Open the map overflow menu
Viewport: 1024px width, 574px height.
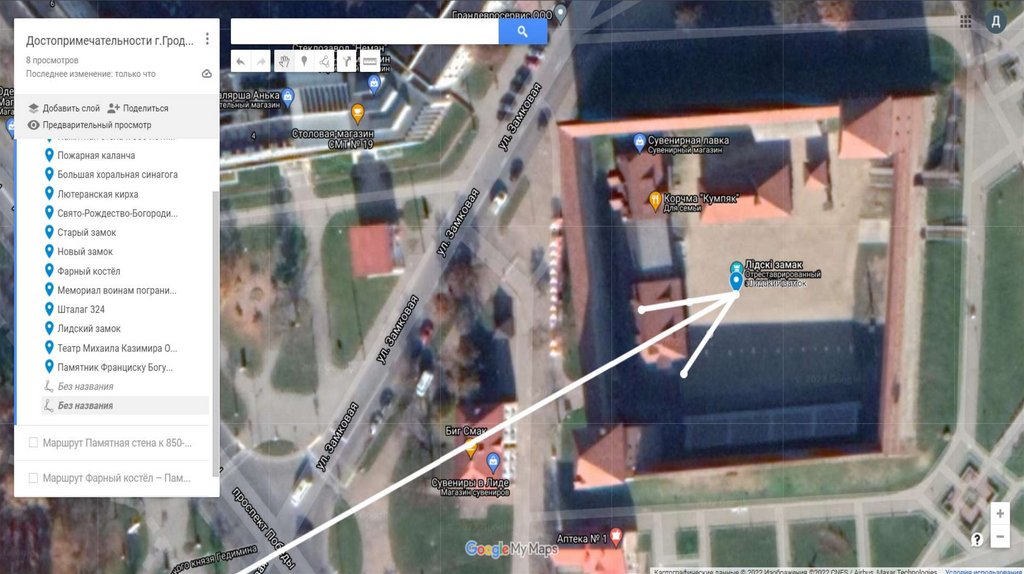(207, 39)
